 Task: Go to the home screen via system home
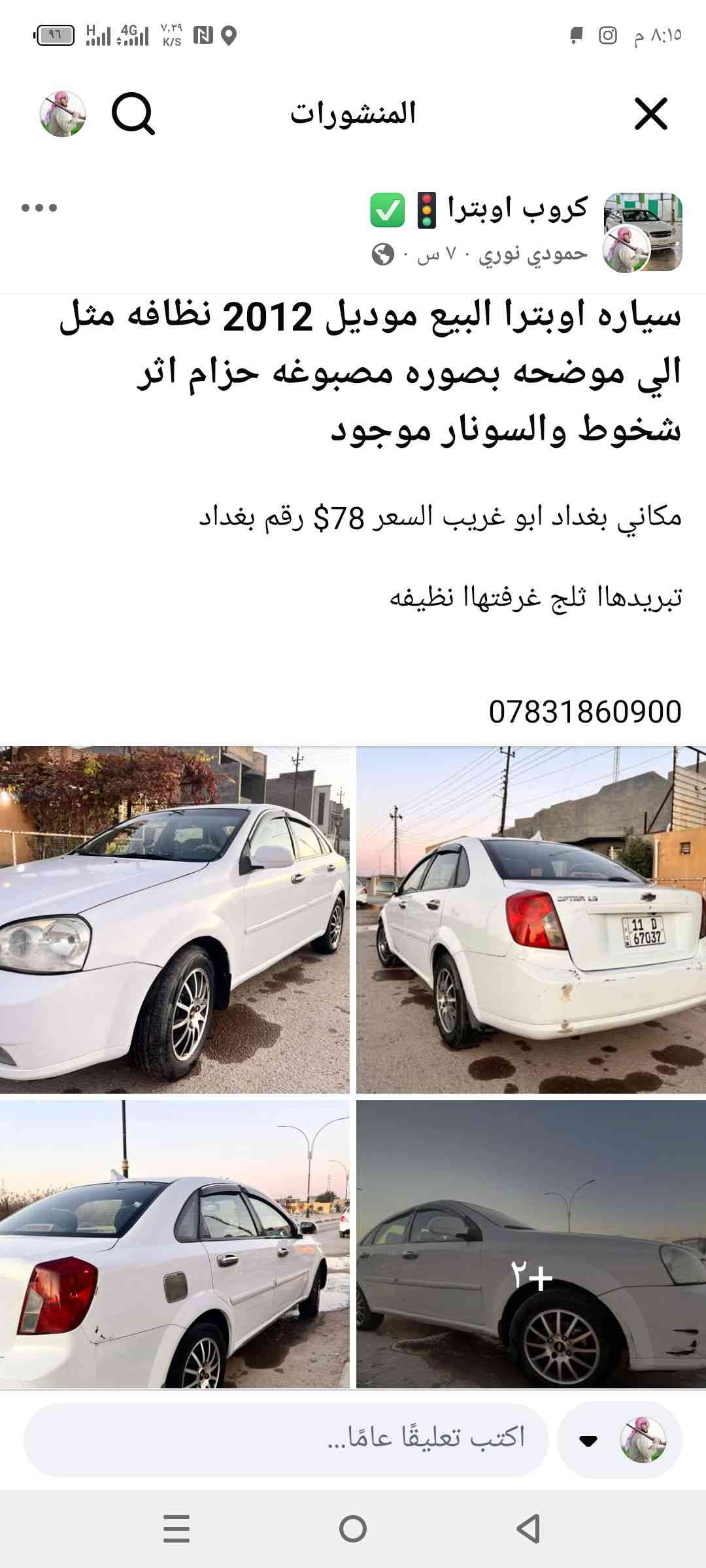[x=353, y=1529]
